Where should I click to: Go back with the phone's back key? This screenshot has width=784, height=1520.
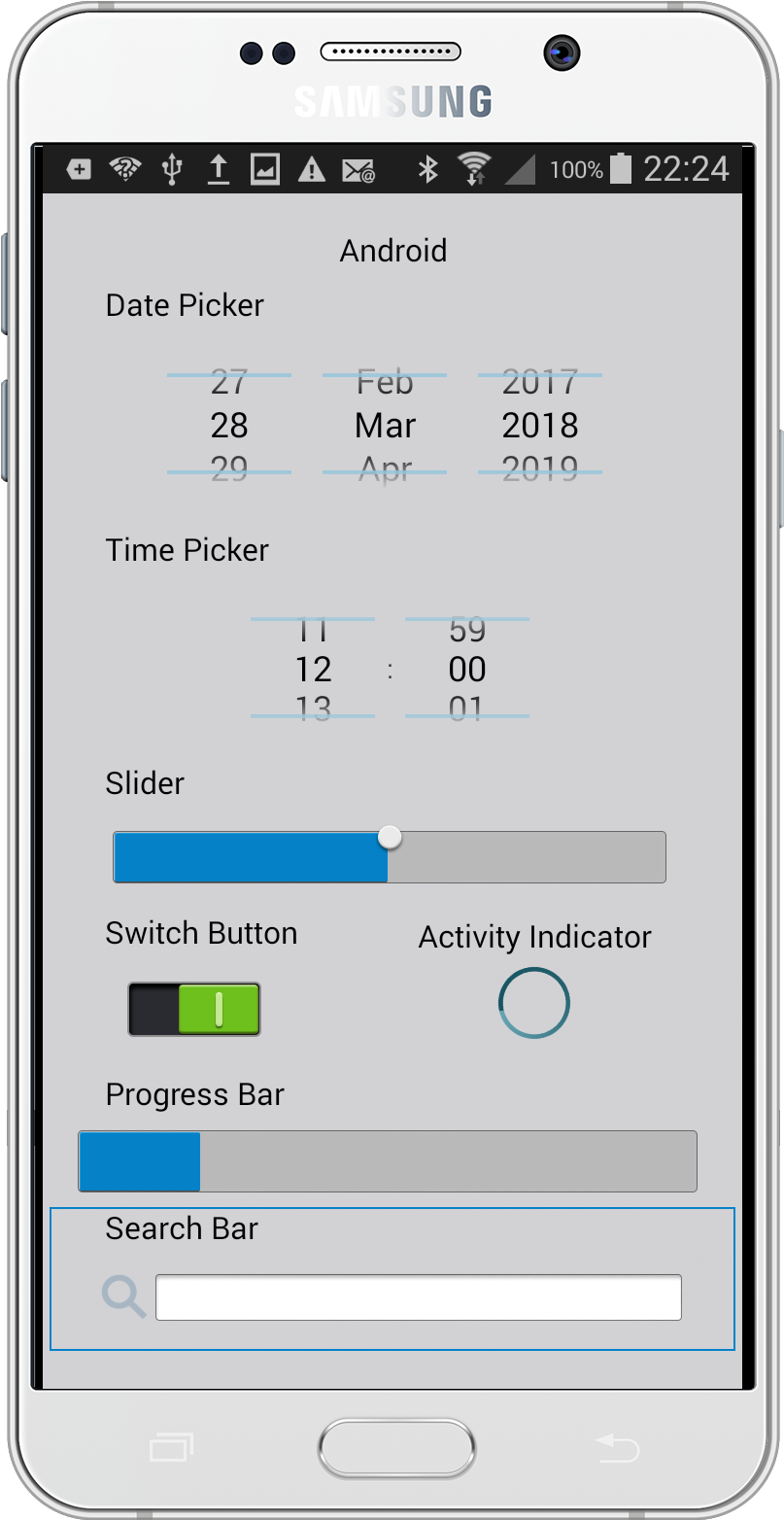point(617,1448)
